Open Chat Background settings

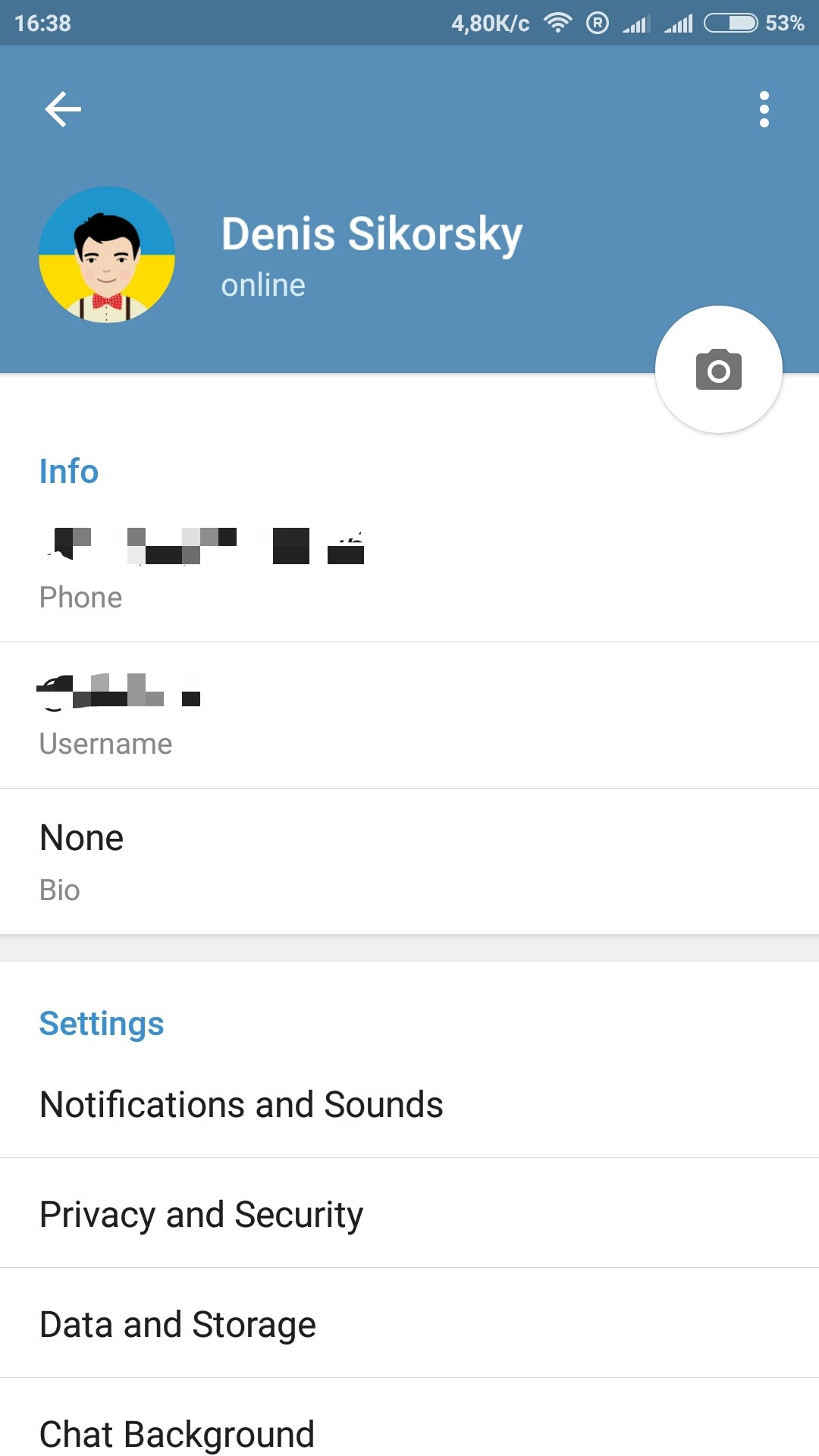tap(409, 1432)
